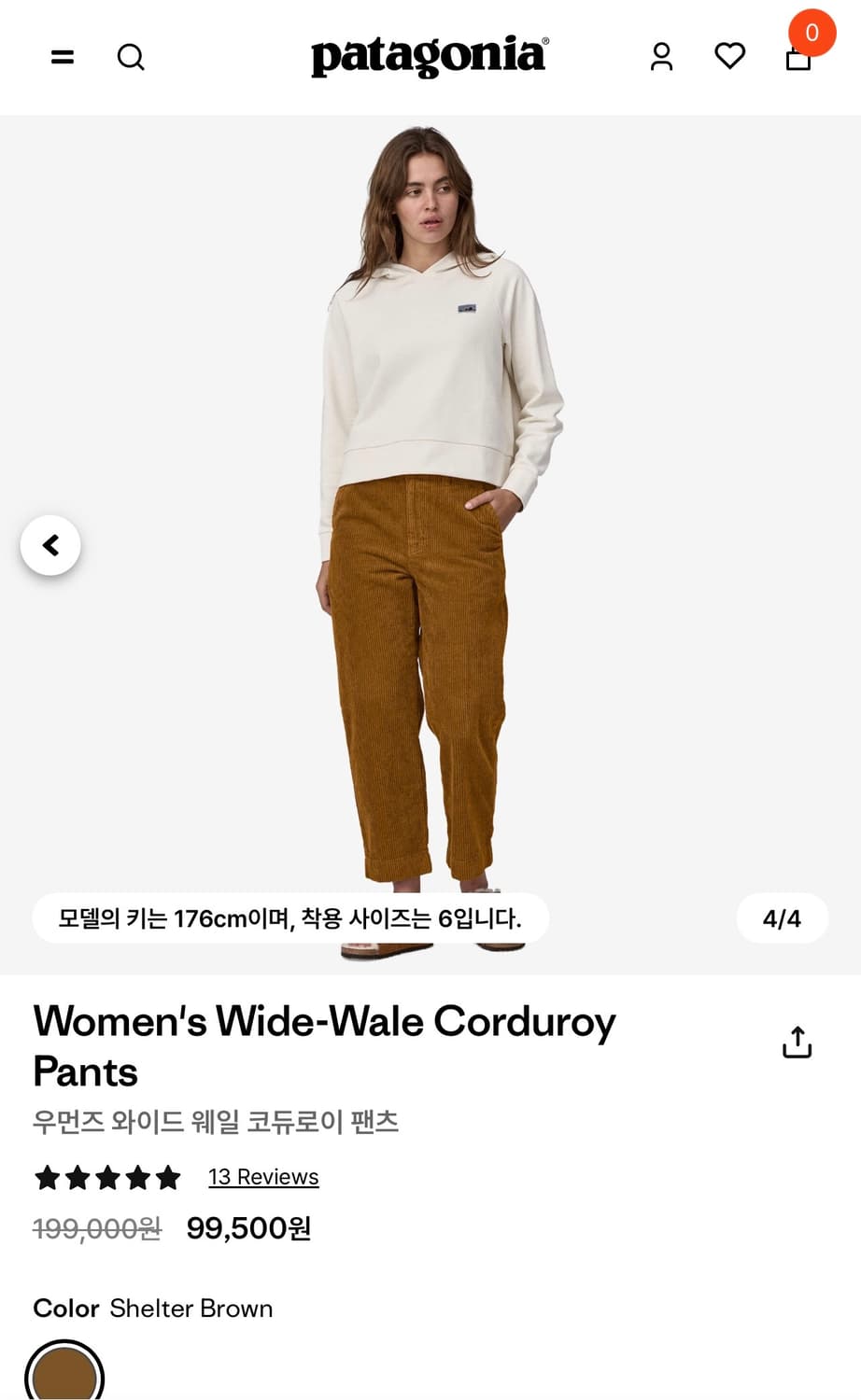Click the search magnifier icon
This screenshot has height=1400, width=861.
tap(132, 57)
